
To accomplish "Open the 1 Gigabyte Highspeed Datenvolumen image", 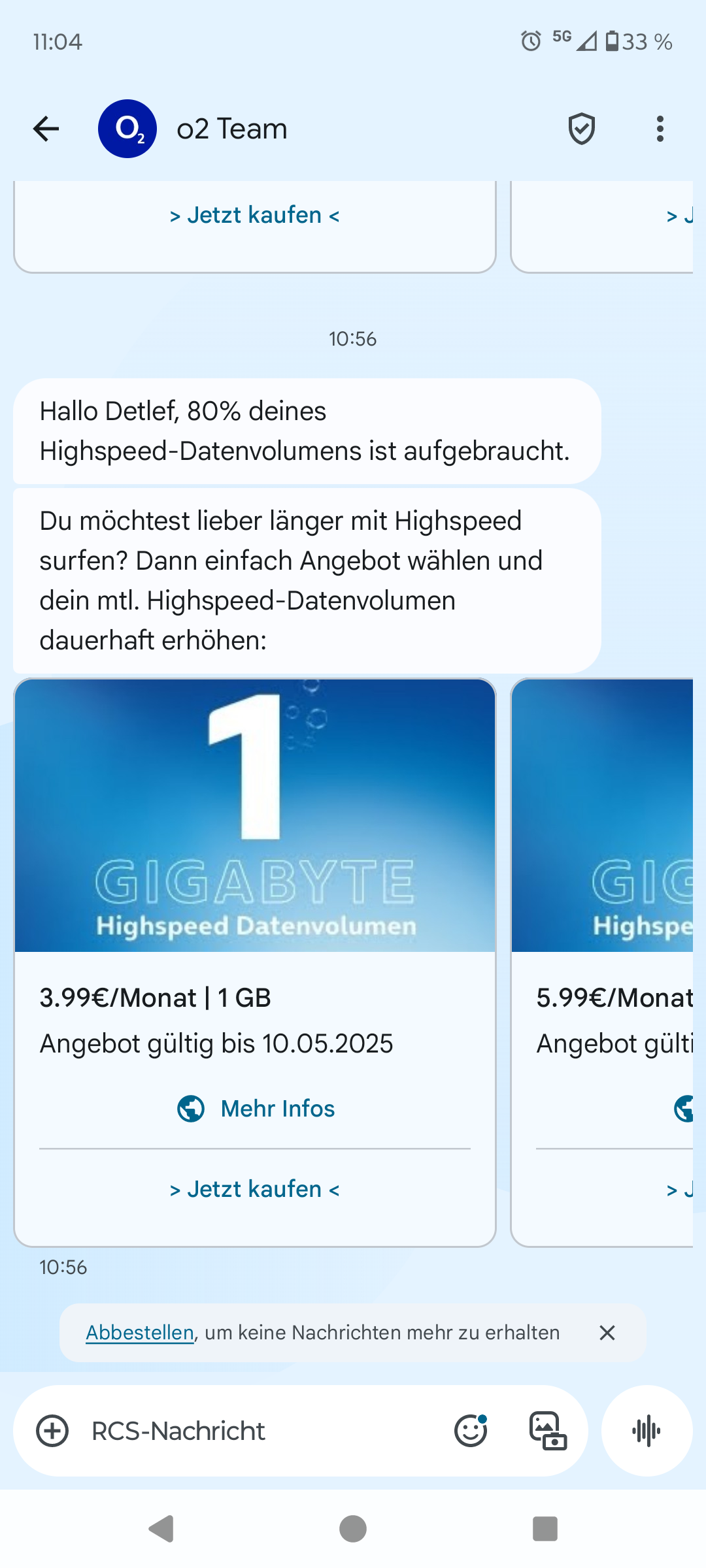I will tap(255, 815).
